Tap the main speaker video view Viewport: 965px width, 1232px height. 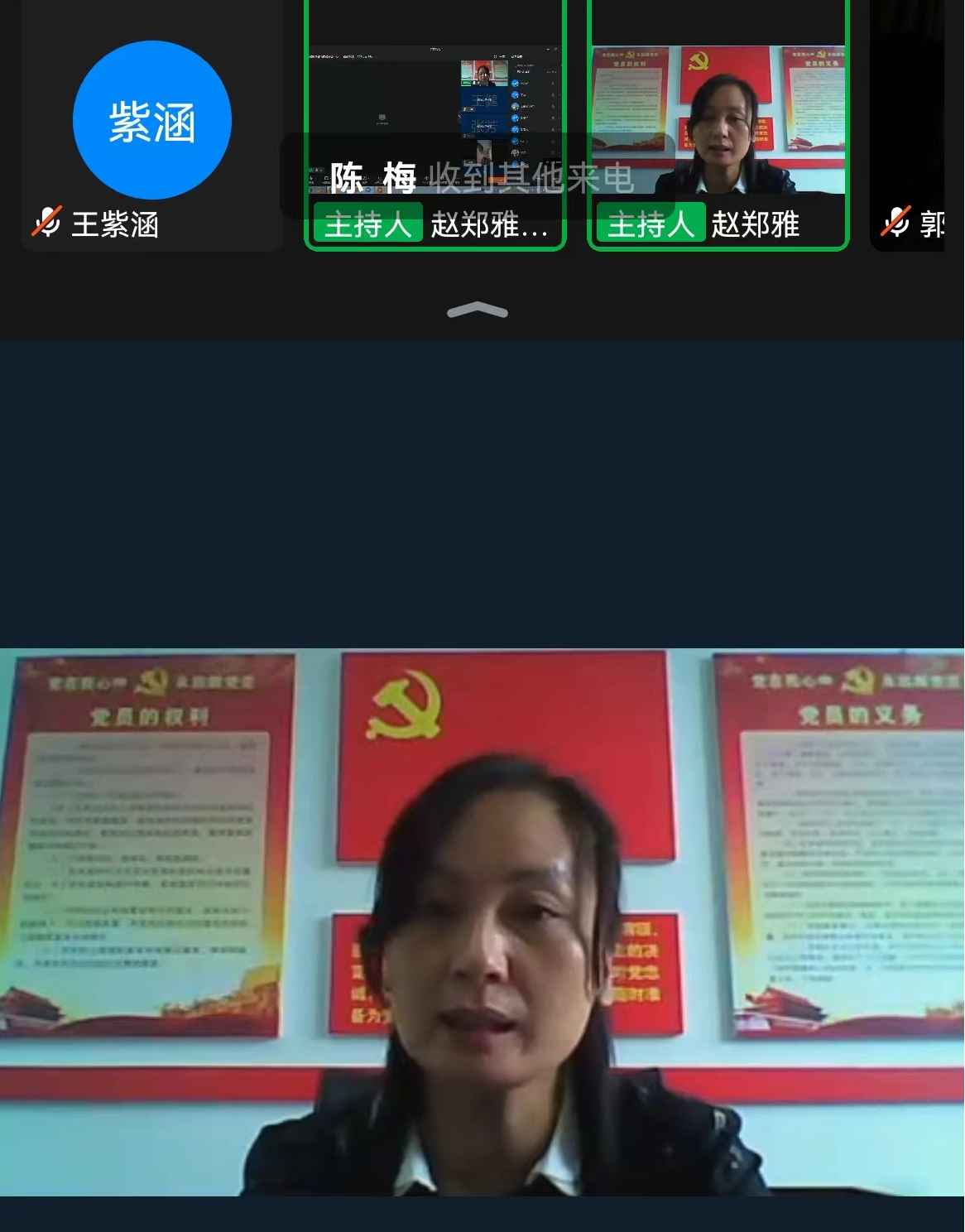[x=482, y=921]
